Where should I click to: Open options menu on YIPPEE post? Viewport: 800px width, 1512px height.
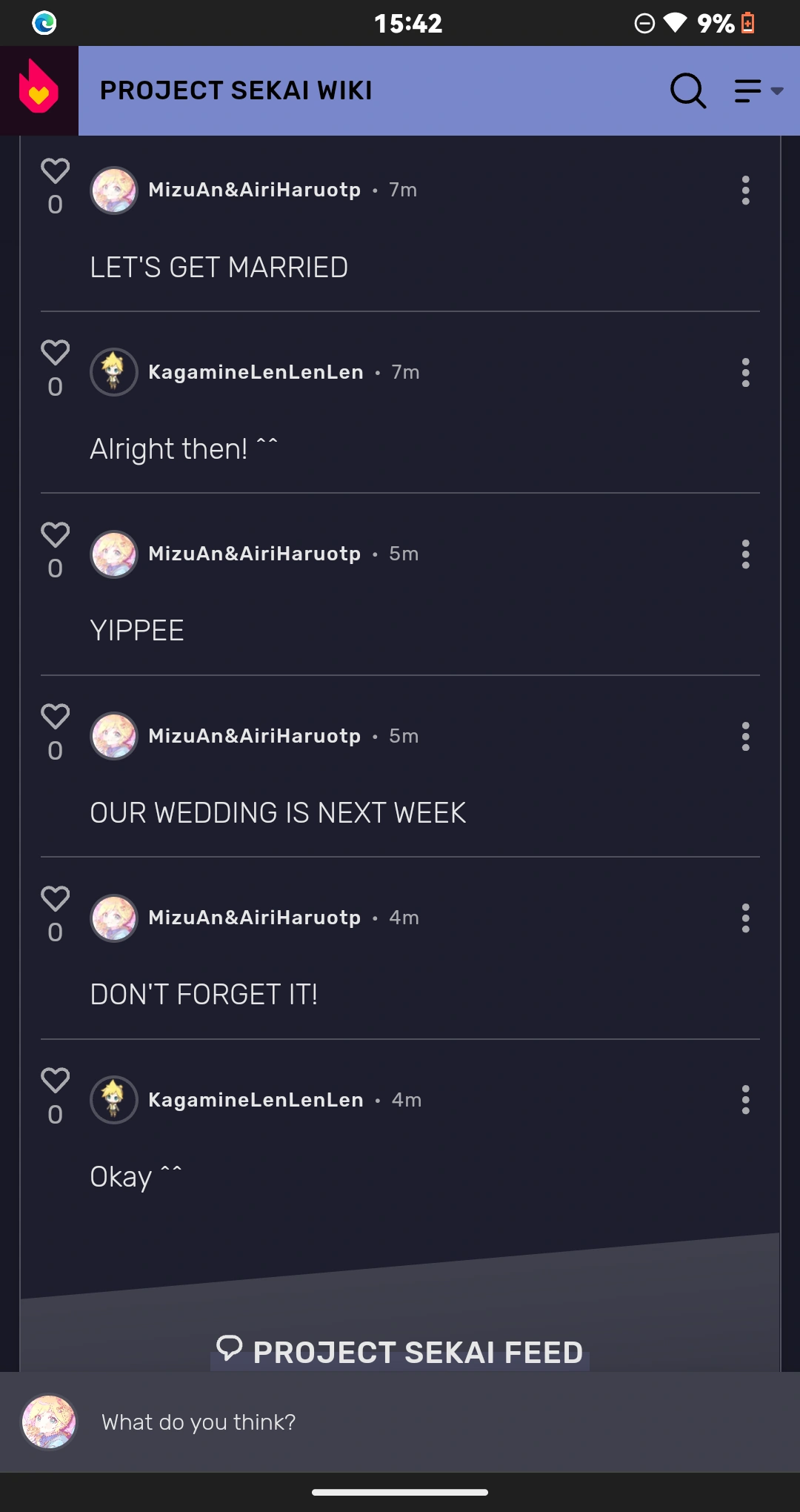pyautogui.click(x=744, y=554)
